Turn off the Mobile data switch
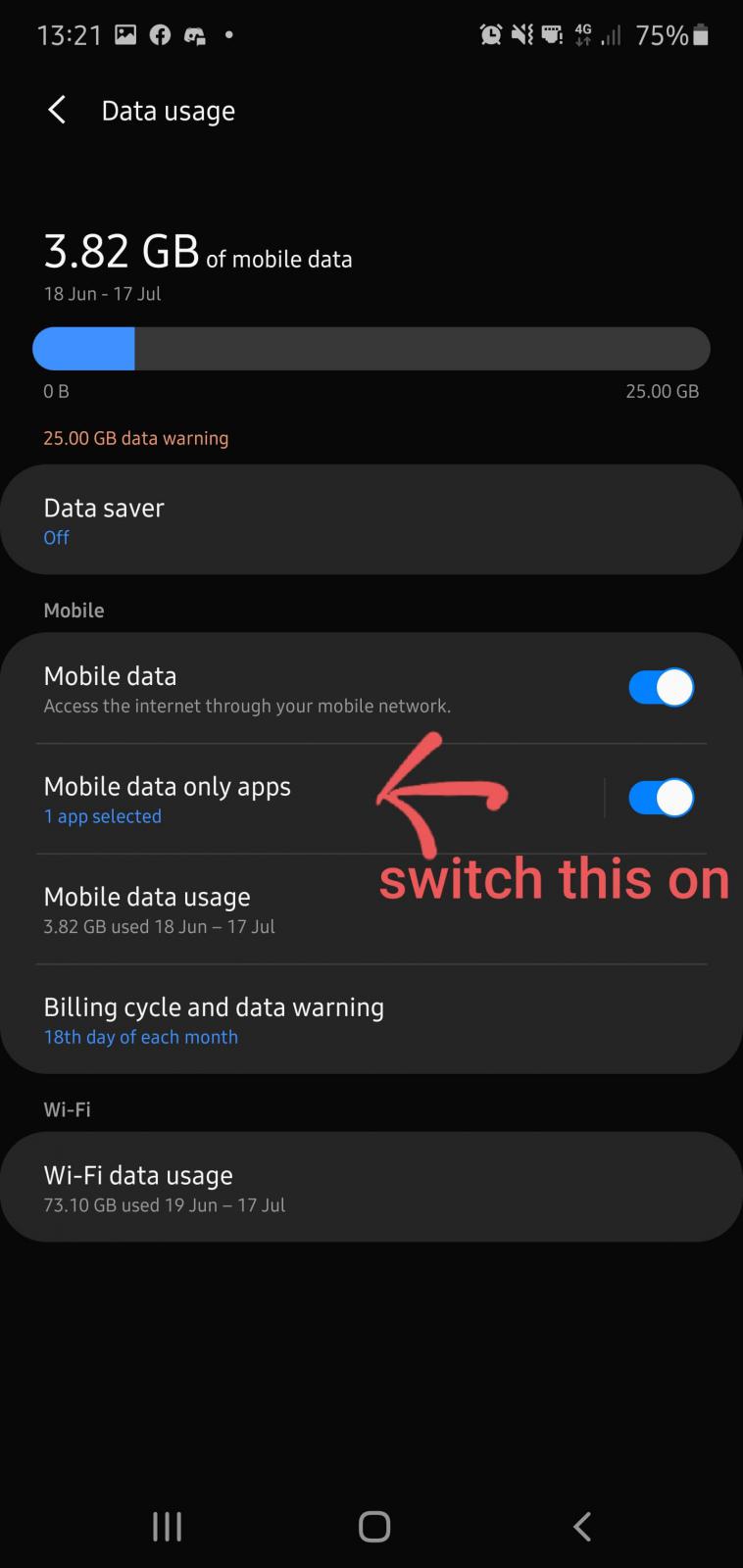Image resolution: width=743 pixels, height=1568 pixels. [x=661, y=688]
